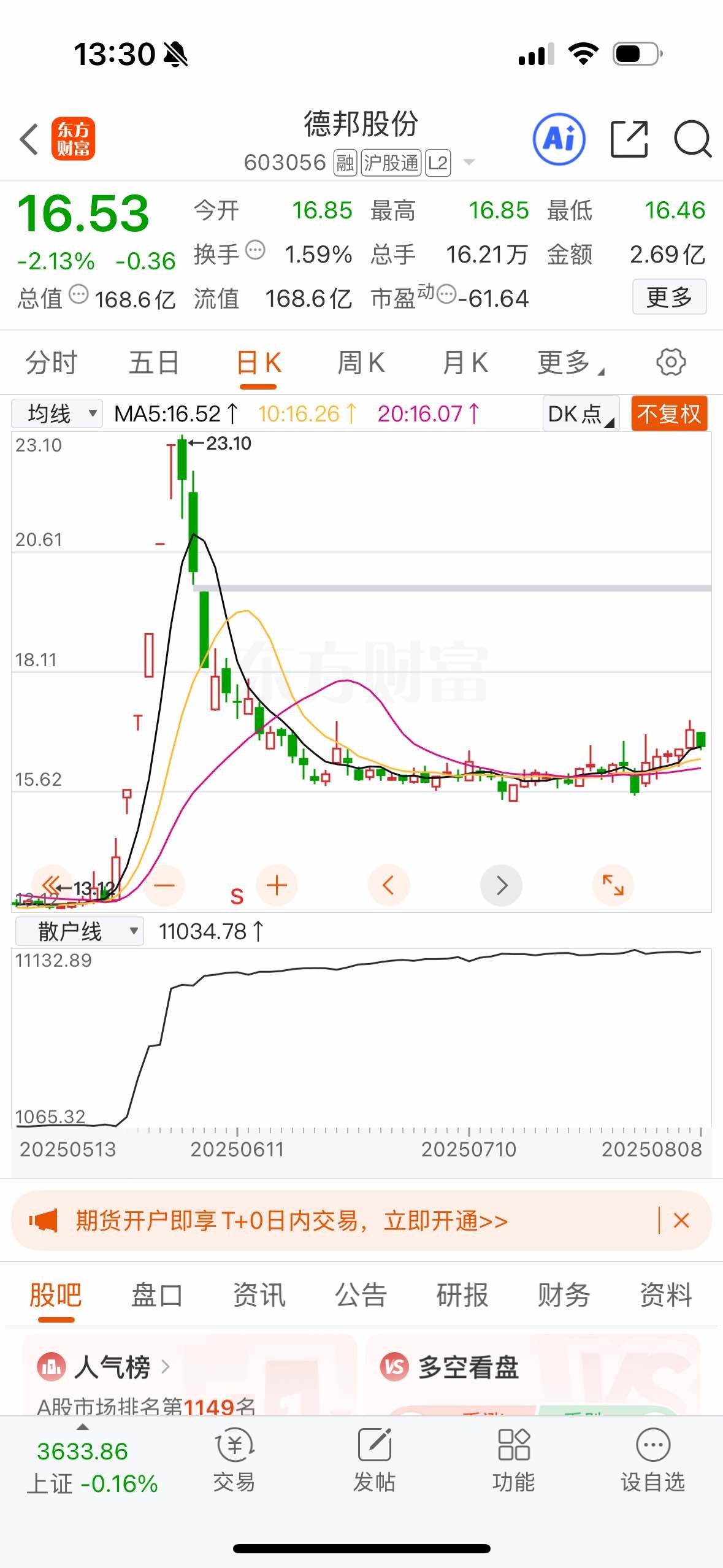Image resolution: width=723 pixels, height=1568 pixels.
Task: Open the search magnifier
Action: click(692, 139)
